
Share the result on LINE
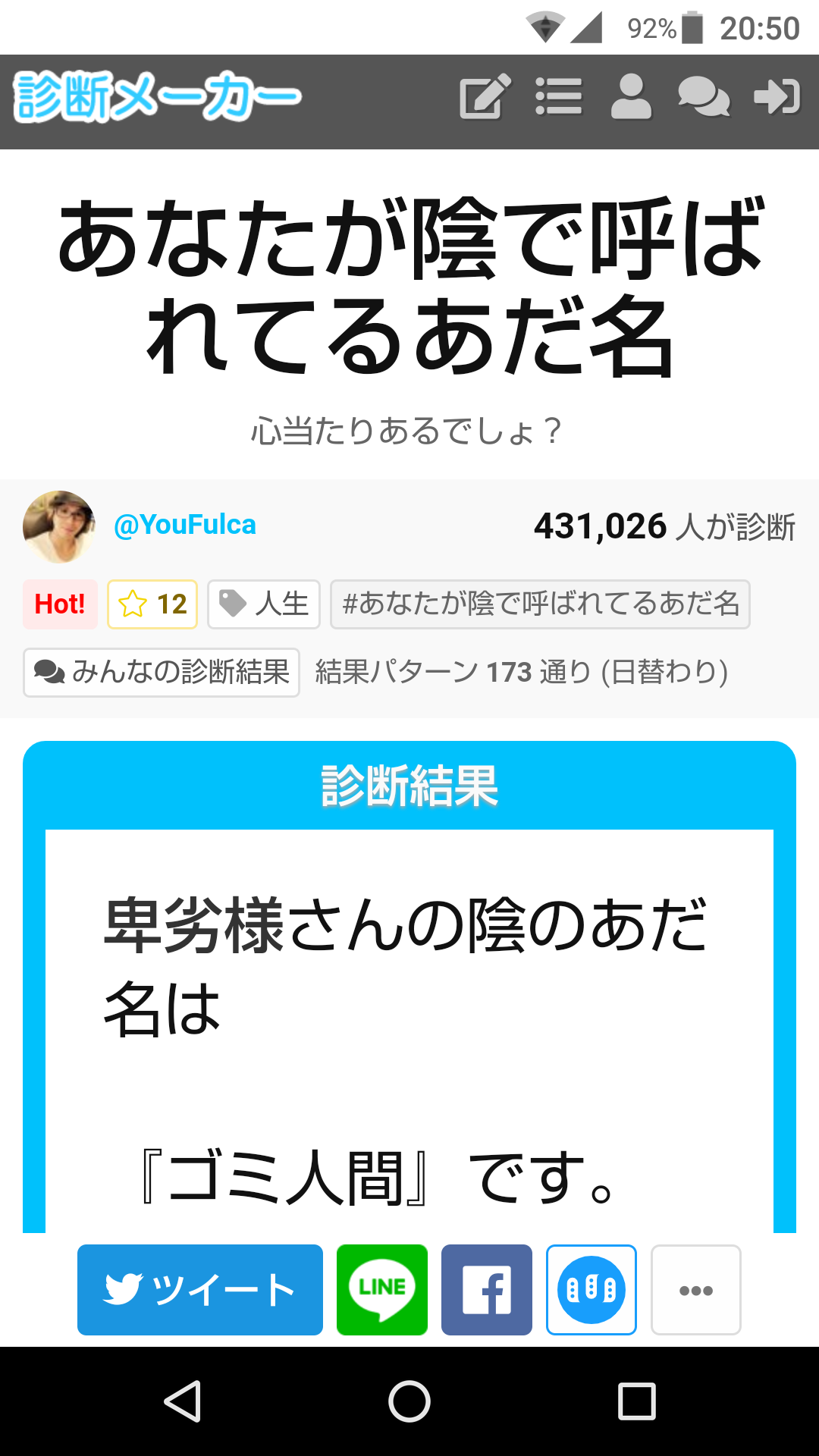tap(382, 1290)
